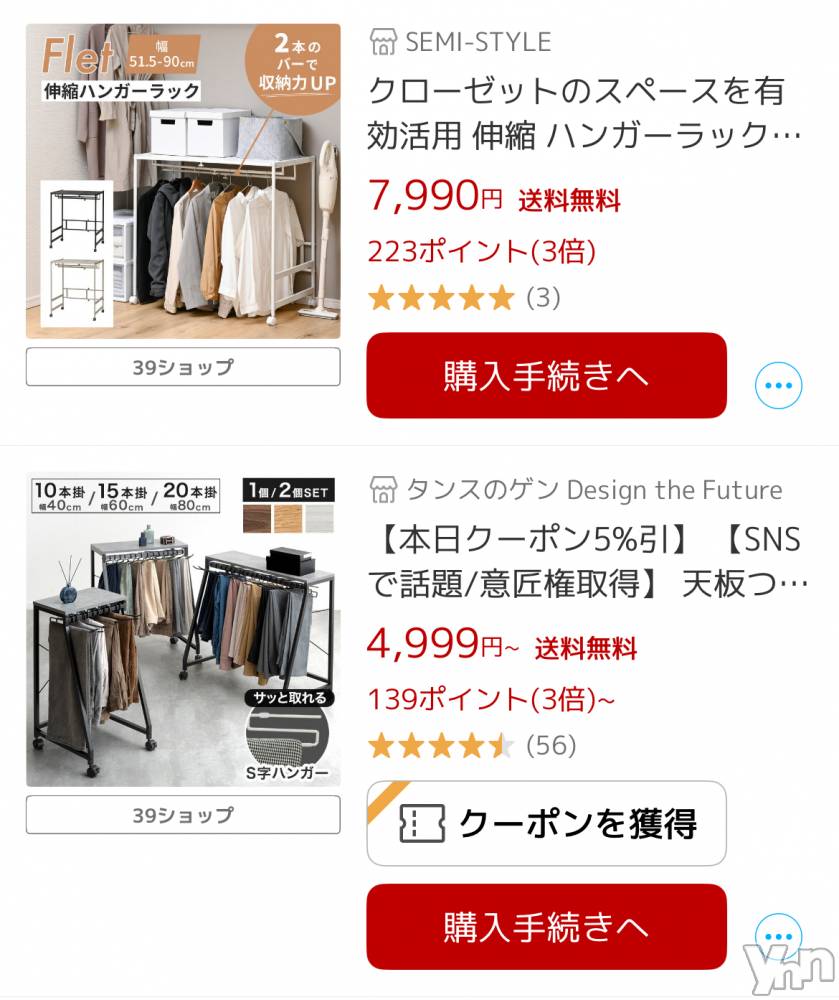Proceed to purchase the 4,999円 slacks rack
This screenshot has height=1000, width=839.
tap(546, 927)
